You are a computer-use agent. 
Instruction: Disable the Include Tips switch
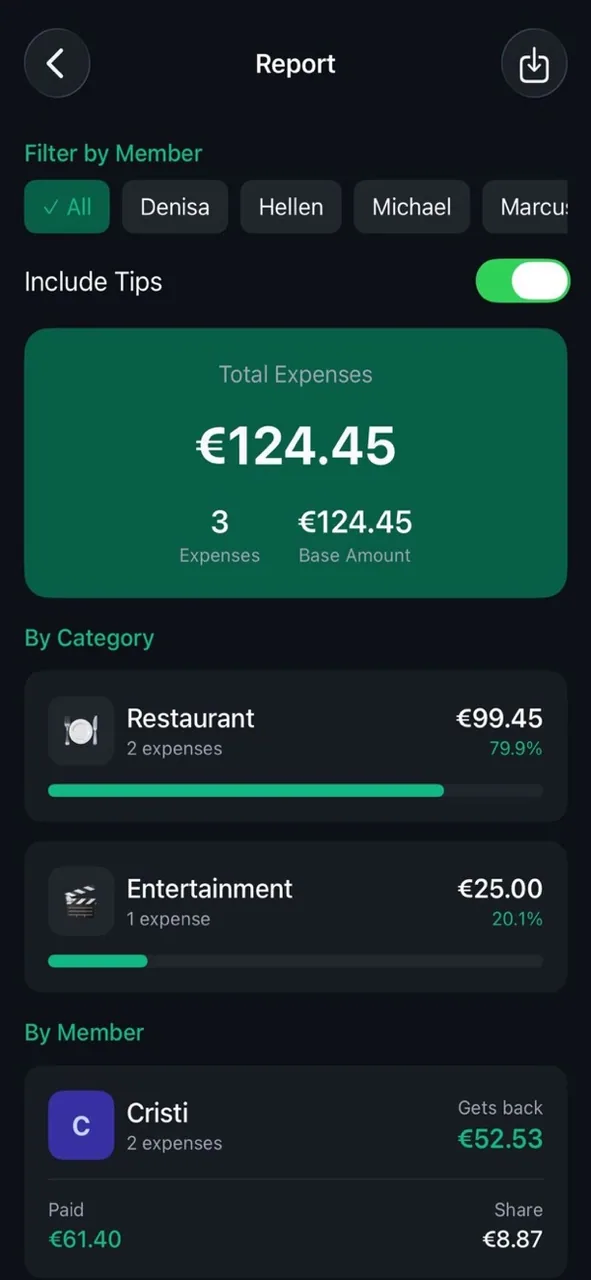523,281
